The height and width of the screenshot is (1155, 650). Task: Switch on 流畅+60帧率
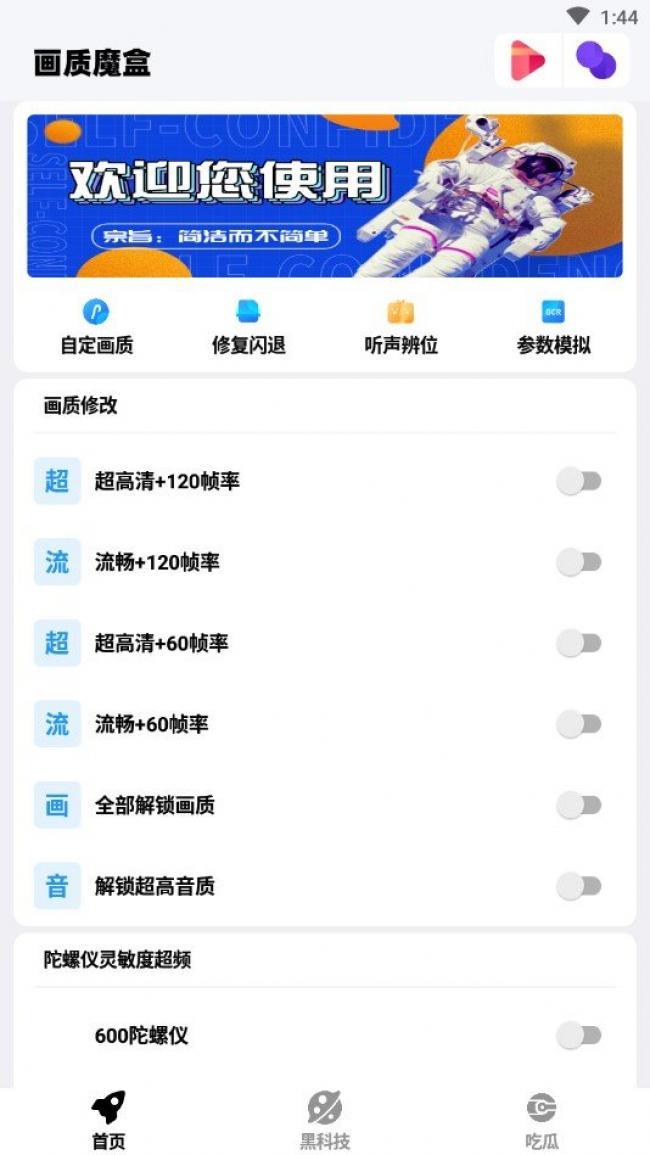(579, 724)
